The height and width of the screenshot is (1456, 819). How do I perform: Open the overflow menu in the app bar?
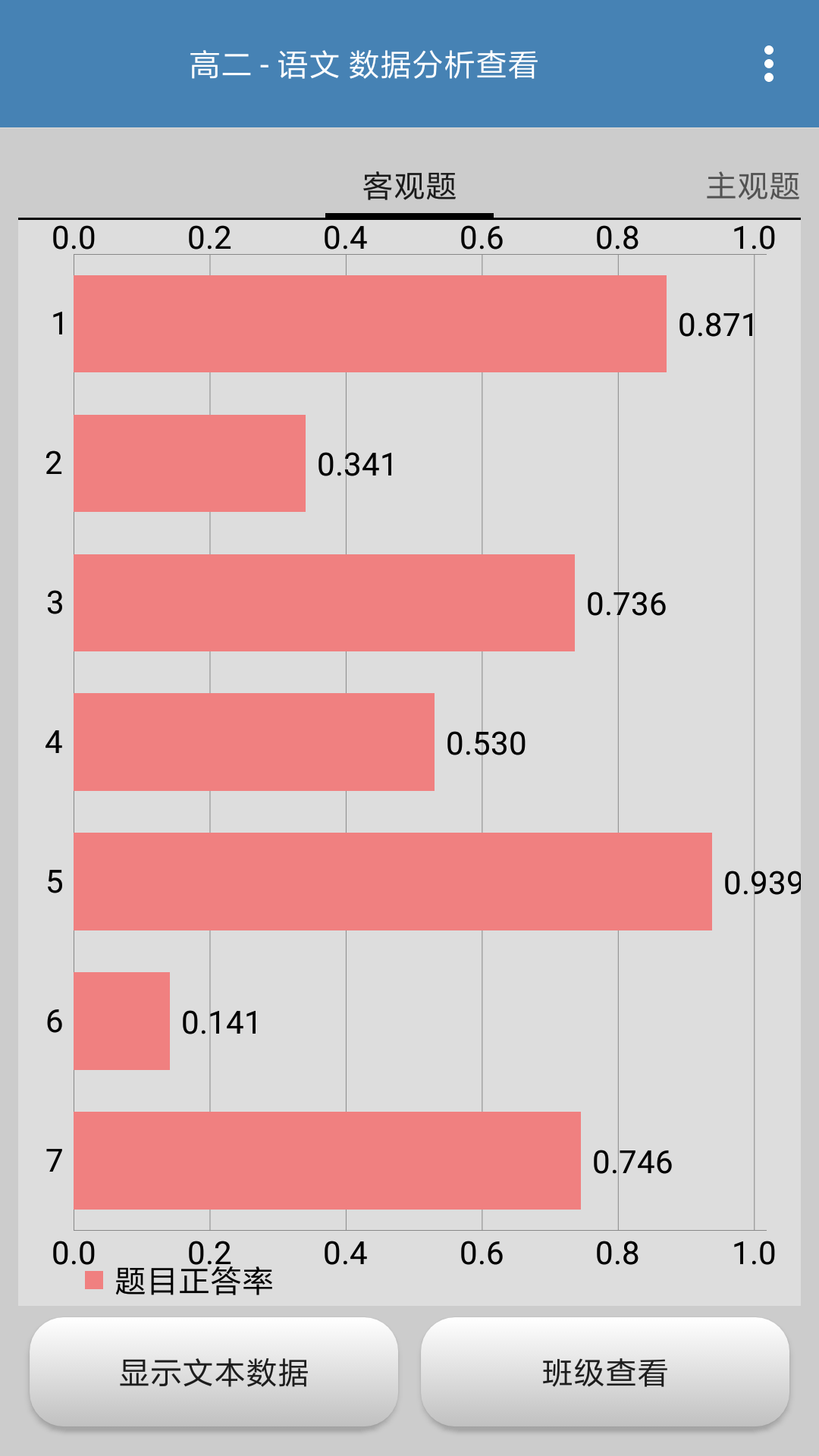(768, 64)
